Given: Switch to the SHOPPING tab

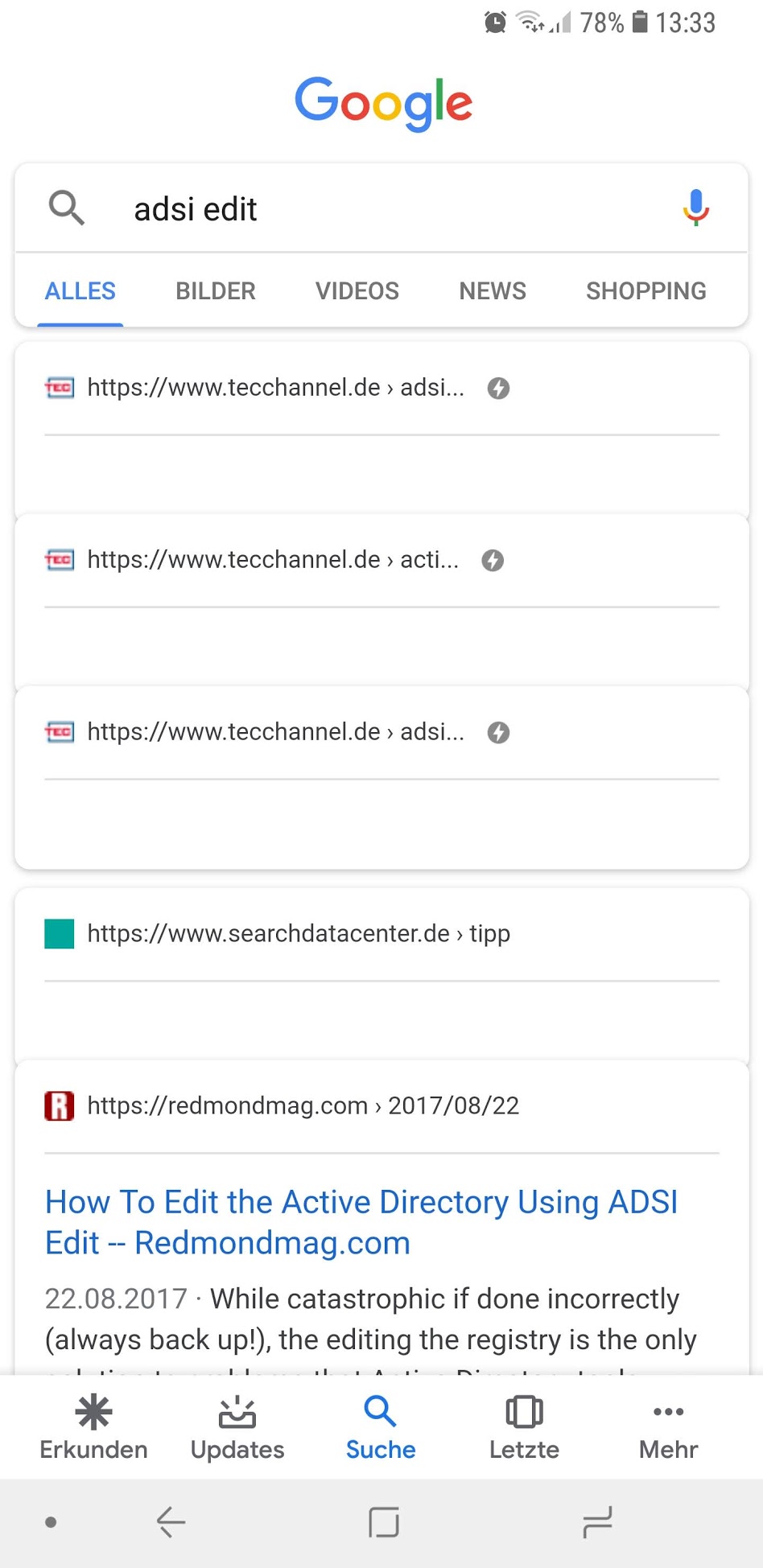Looking at the screenshot, I should coord(645,291).
